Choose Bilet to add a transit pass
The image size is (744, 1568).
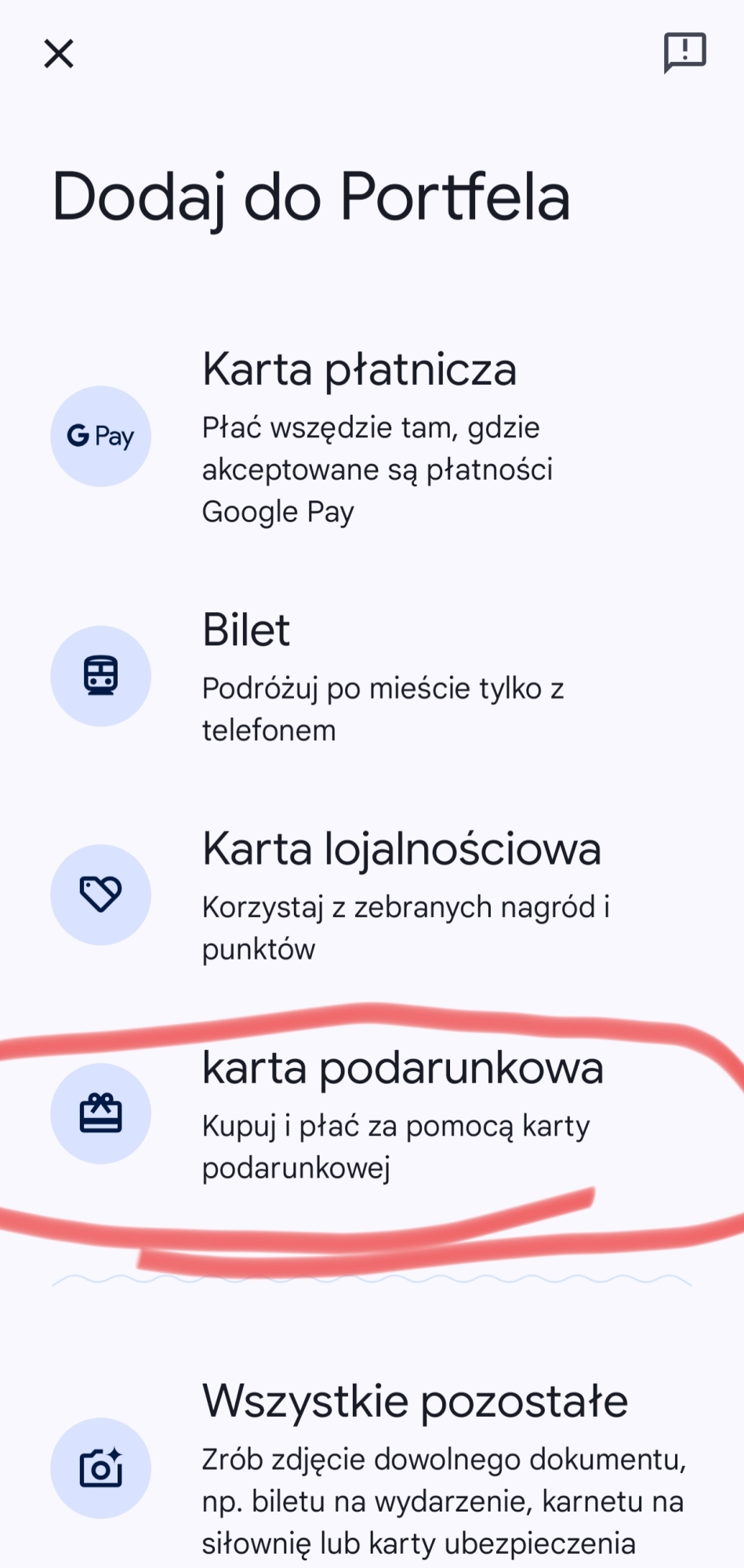pos(359,676)
